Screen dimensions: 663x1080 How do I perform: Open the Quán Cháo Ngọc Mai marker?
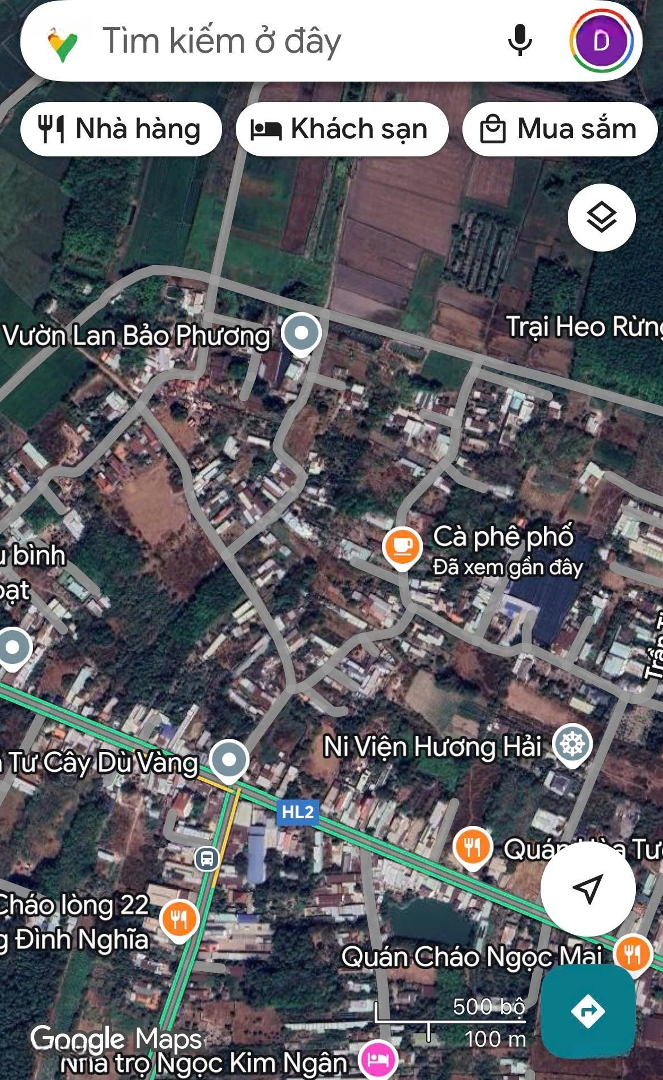[x=632, y=953]
